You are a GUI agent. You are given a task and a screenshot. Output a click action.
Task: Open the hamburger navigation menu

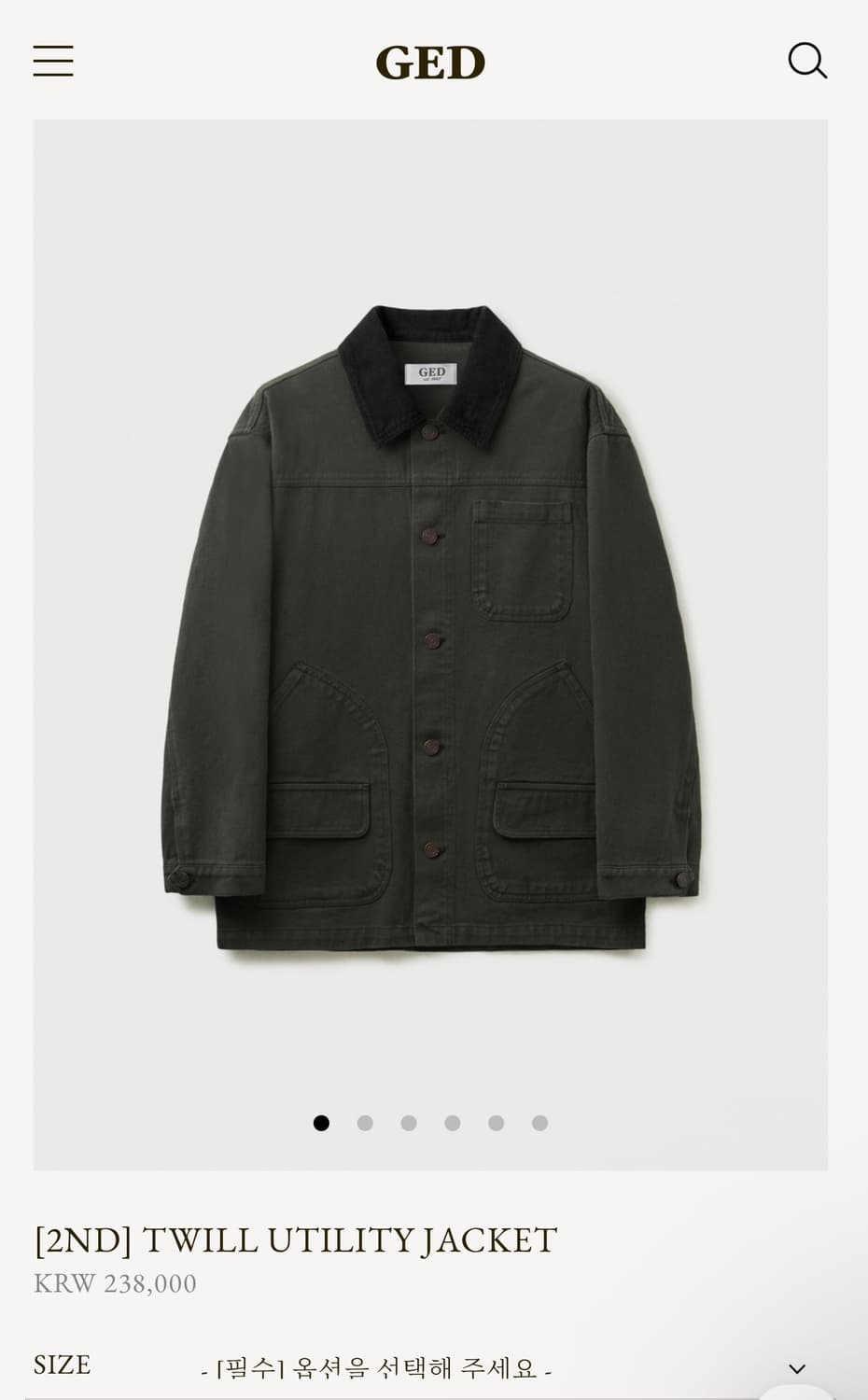[53, 61]
